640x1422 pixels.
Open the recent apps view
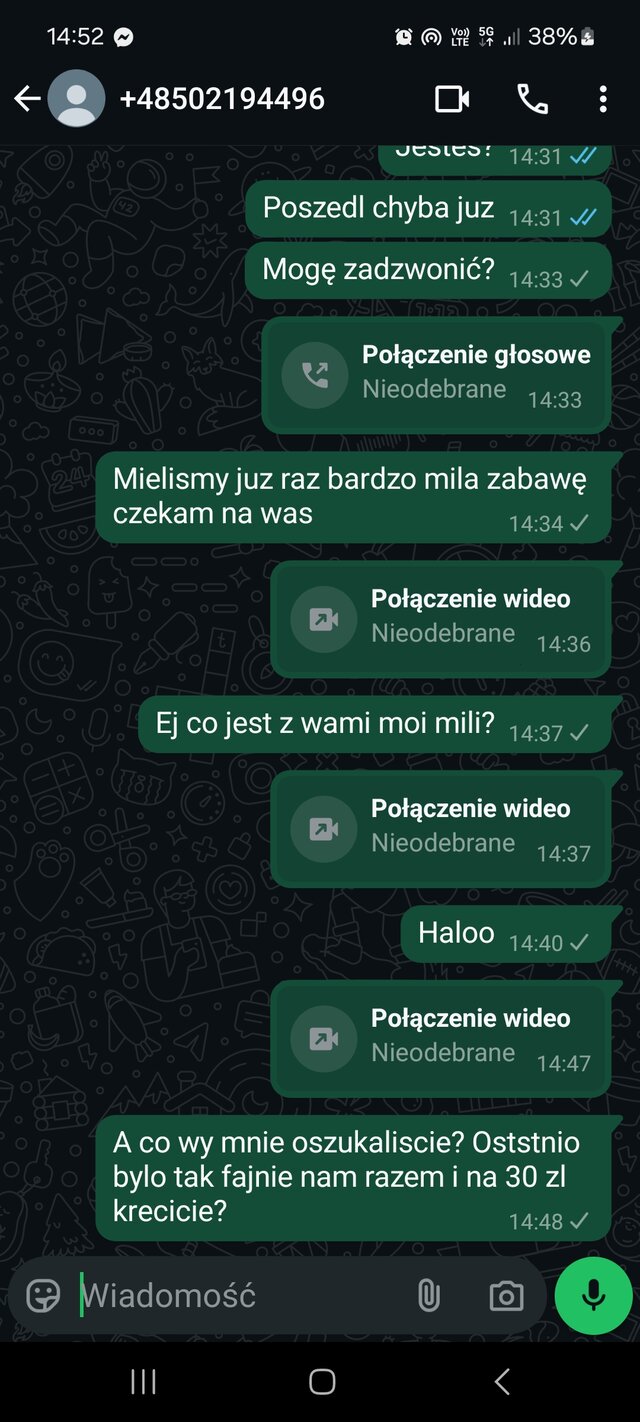pyautogui.click(x=143, y=1382)
